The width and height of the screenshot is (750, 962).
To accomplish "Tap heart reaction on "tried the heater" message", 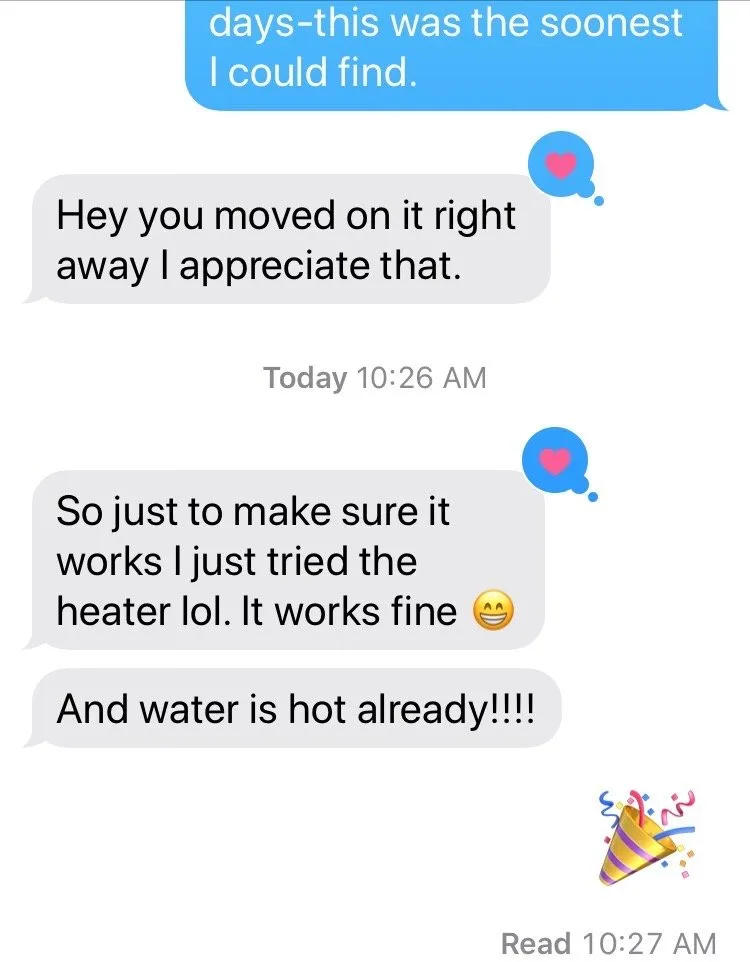I will pos(560,459).
